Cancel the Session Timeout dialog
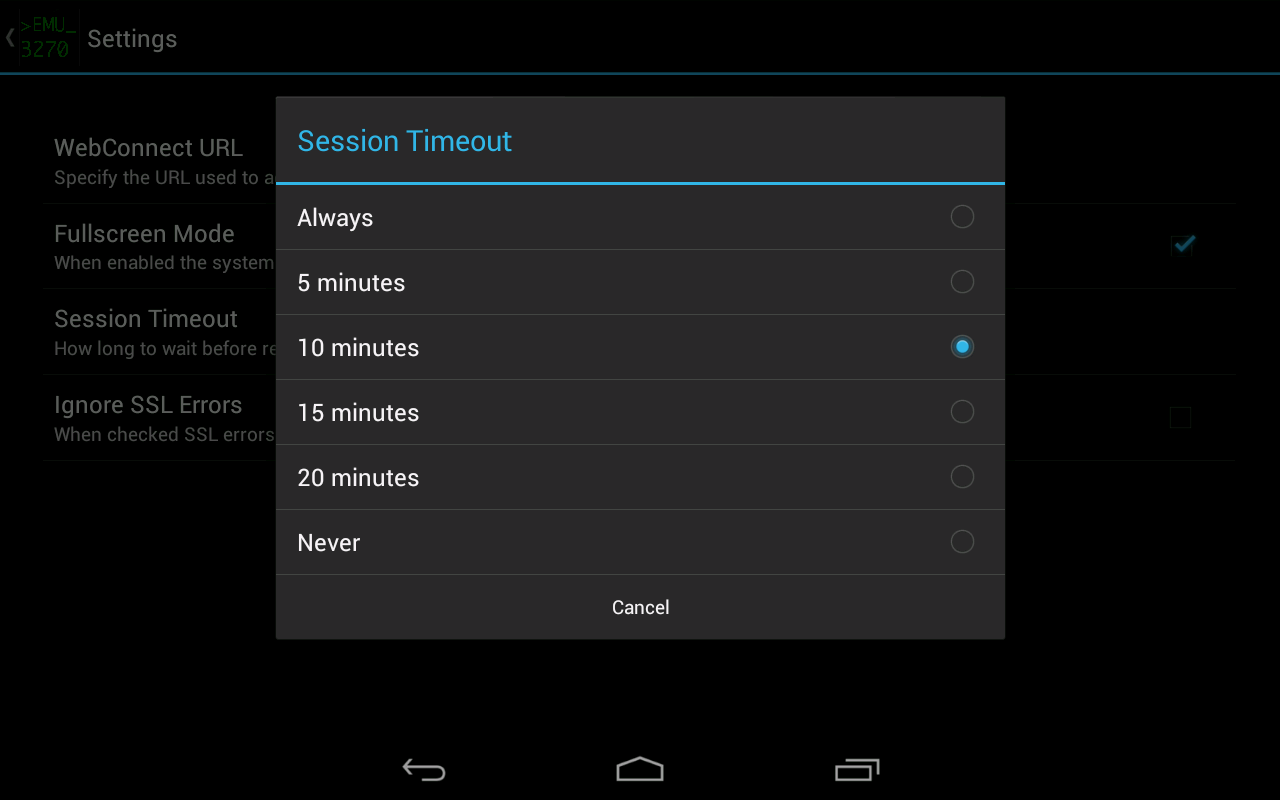The width and height of the screenshot is (1280, 800). (640, 607)
